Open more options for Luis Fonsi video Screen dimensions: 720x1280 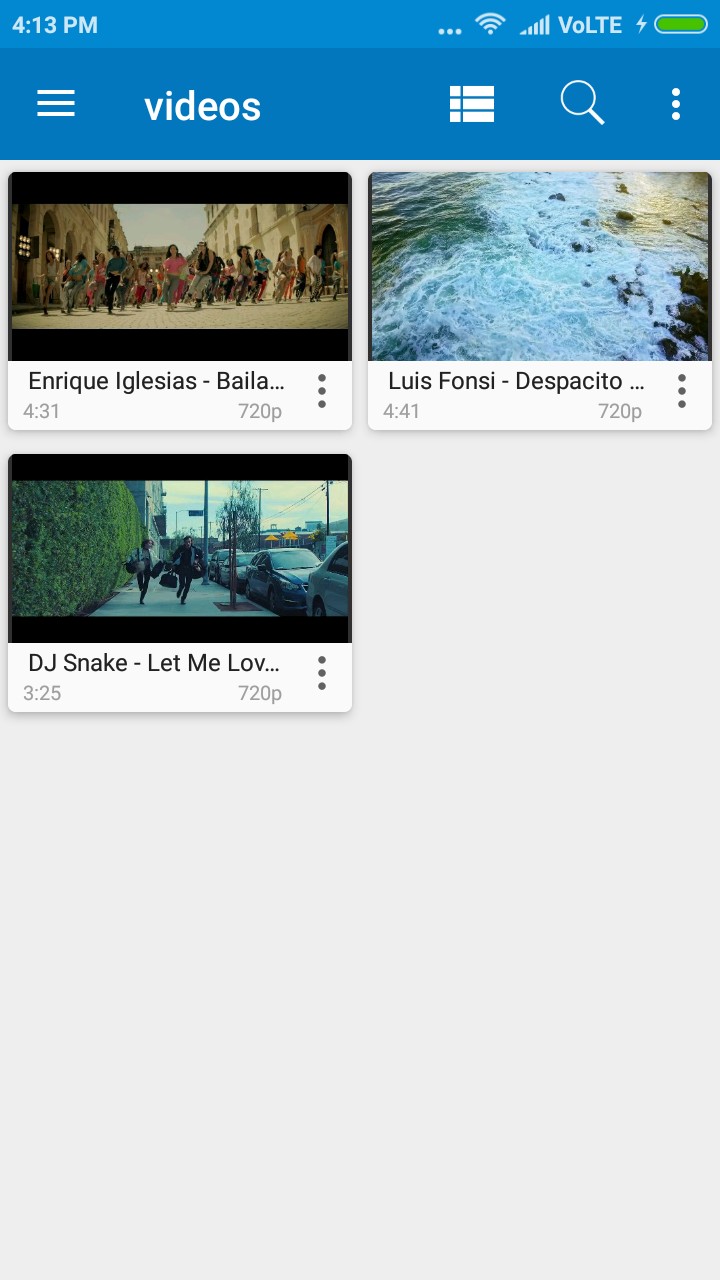682,391
